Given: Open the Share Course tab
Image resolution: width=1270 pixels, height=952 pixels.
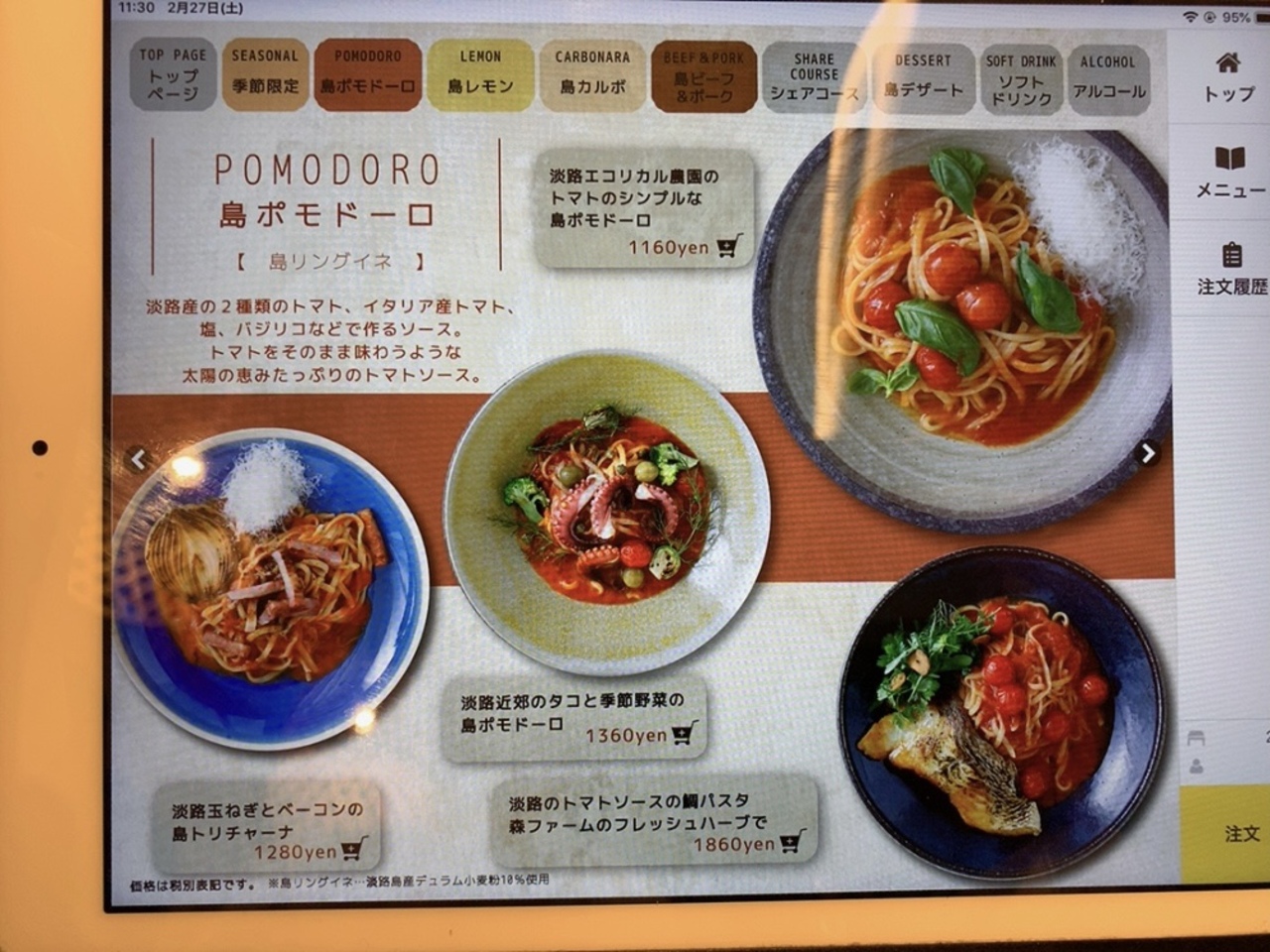Looking at the screenshot, I should tap(814, 77).
